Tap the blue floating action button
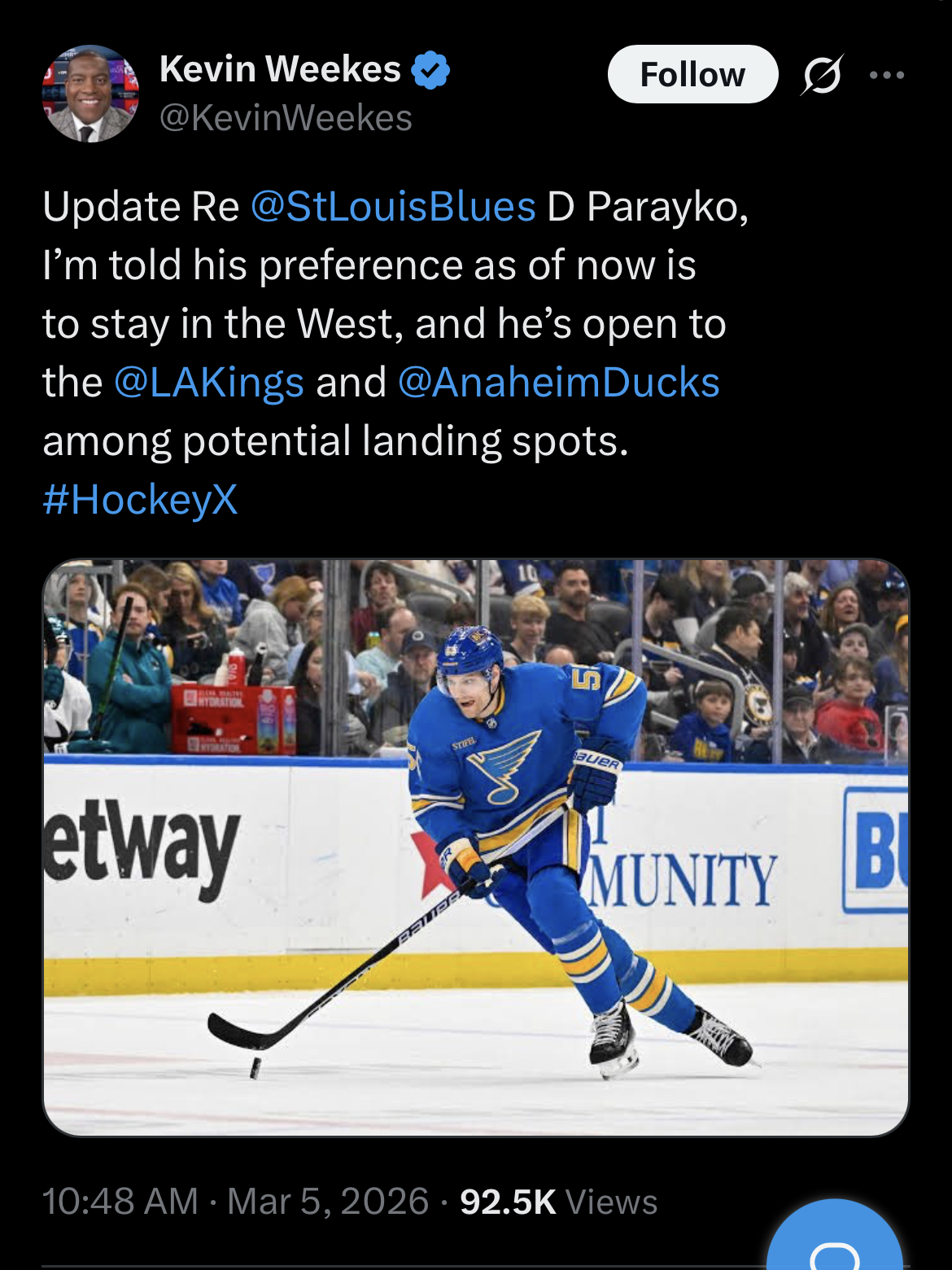 pos(835,1242)
